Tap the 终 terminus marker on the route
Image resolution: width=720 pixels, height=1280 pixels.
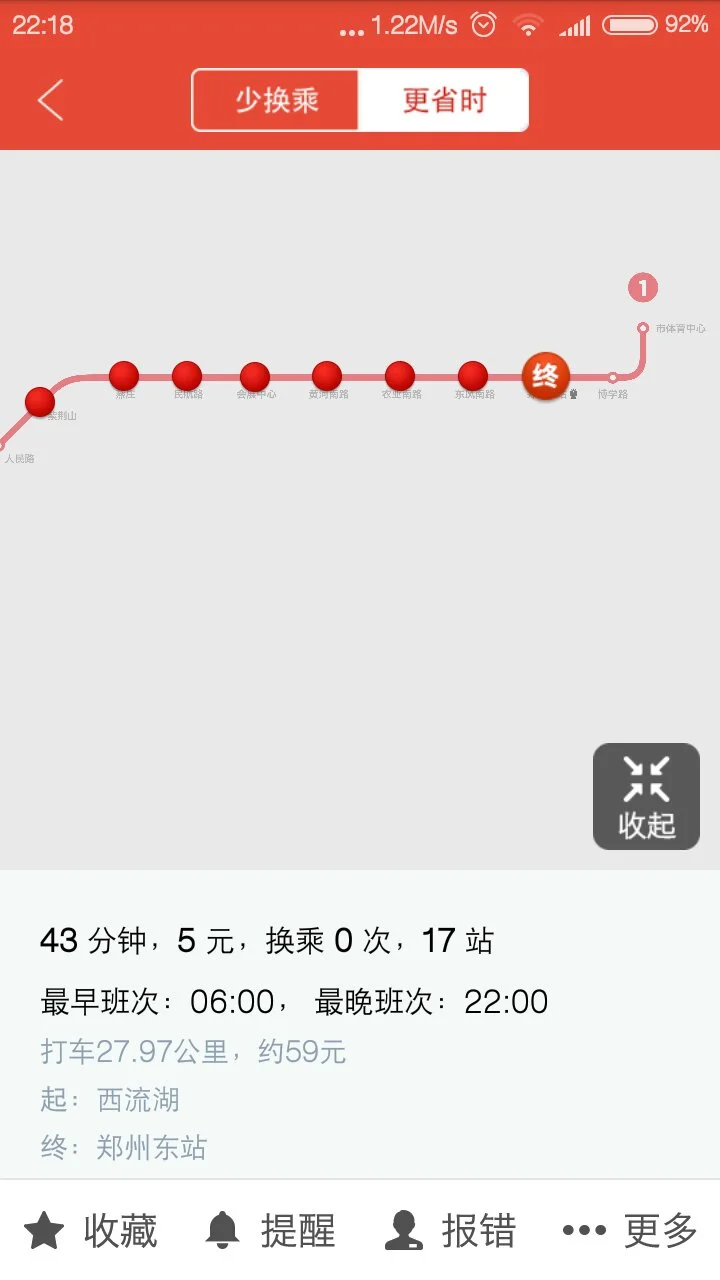(x=545, y=375)
